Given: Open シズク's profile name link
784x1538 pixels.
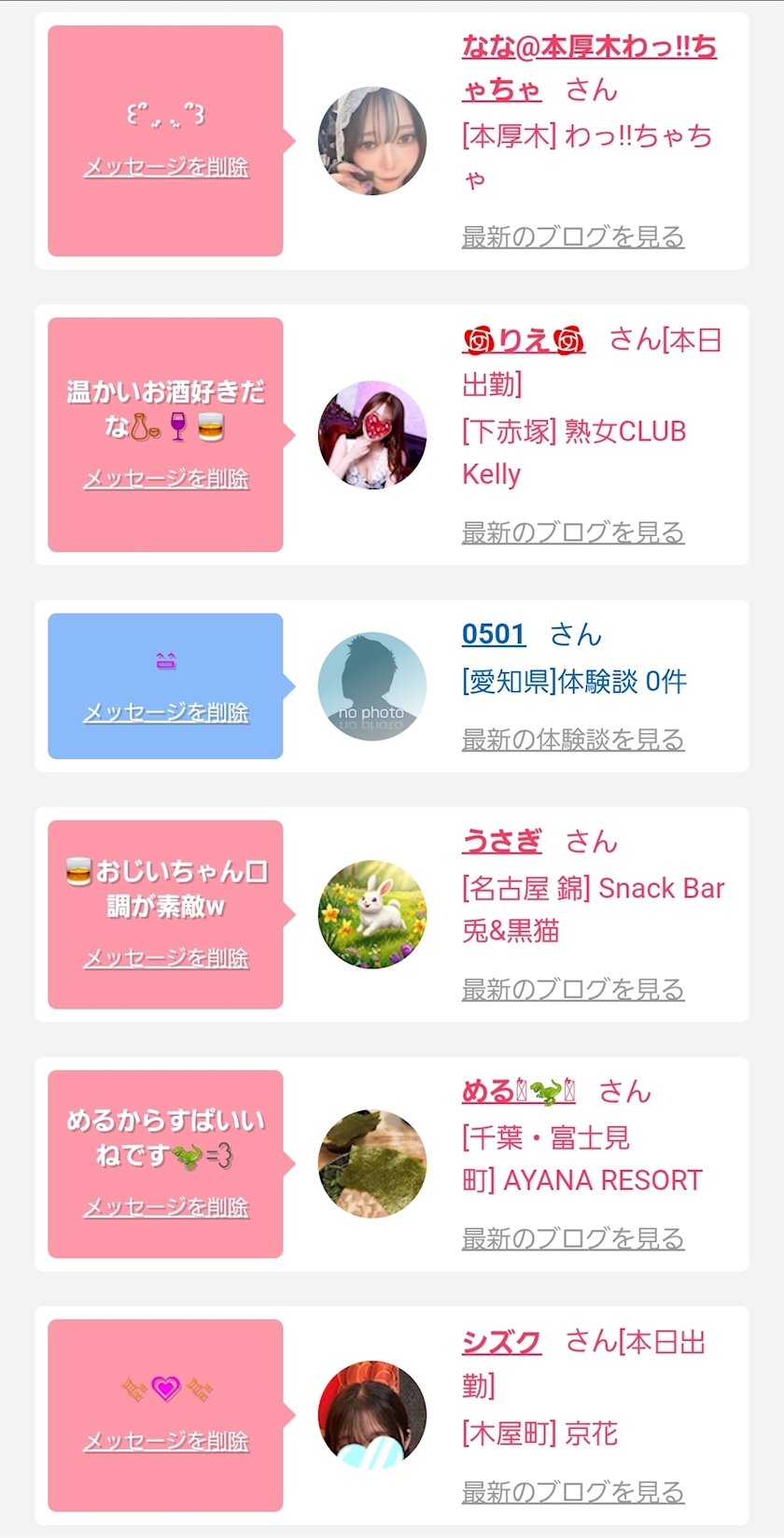Looking at the screenshot, I should [x=502, y=1342].
